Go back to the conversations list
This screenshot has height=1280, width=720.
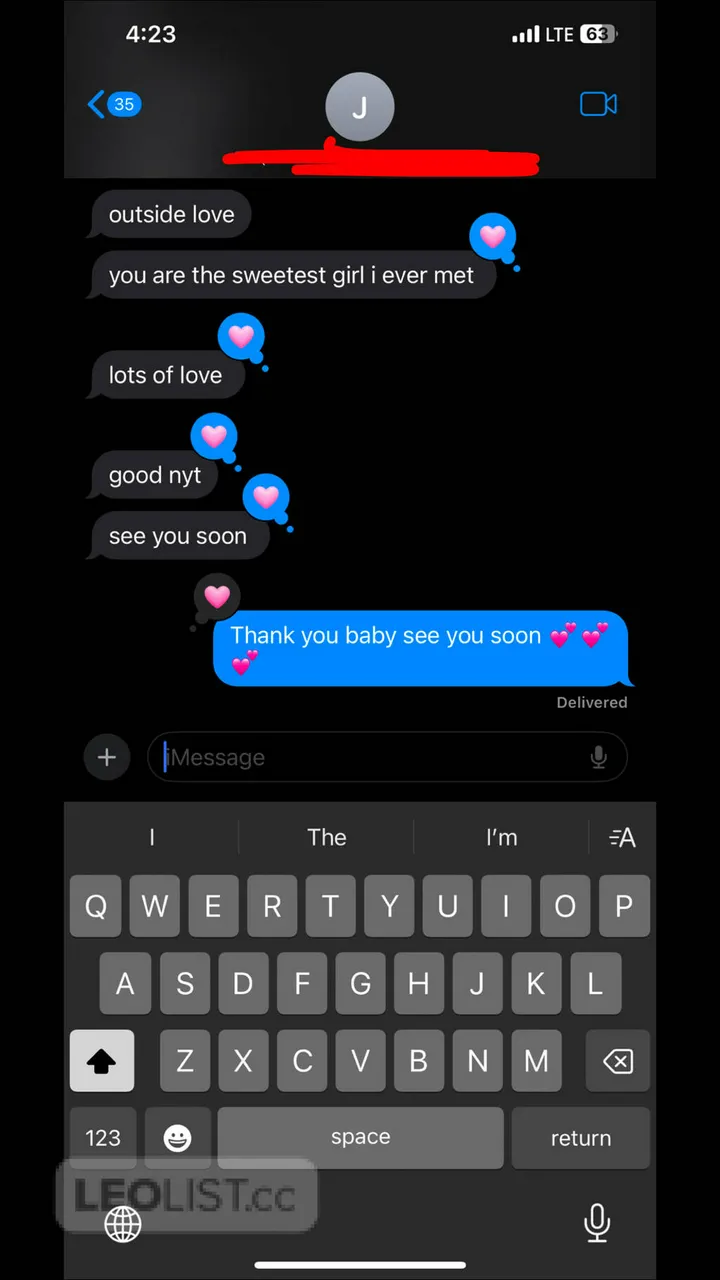point(113,104)
